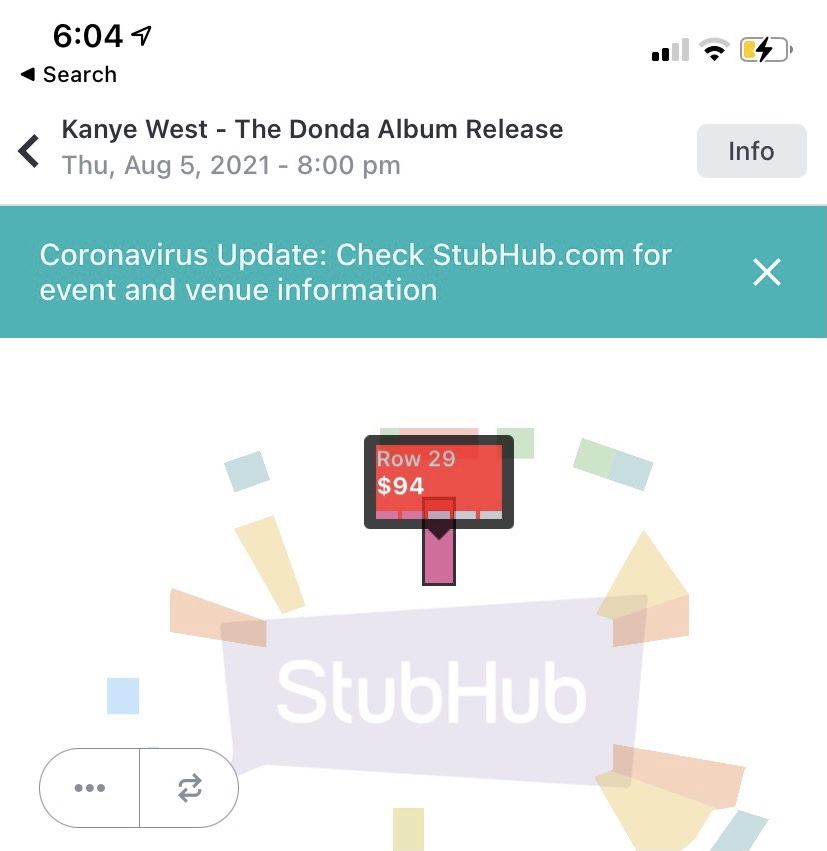The height and width of the screenshot is (851, 827).
Task: Go back using the back arrow
Action: click(28, 151)
